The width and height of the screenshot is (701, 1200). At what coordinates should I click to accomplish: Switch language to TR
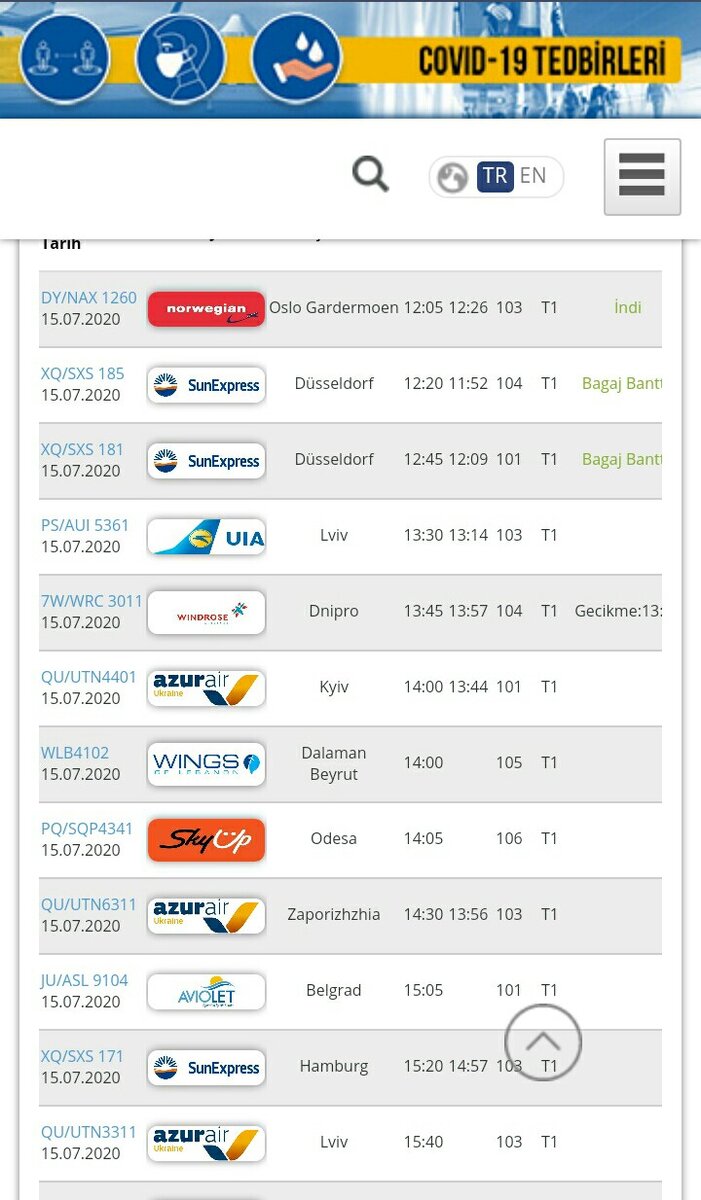tap(495, 176)
